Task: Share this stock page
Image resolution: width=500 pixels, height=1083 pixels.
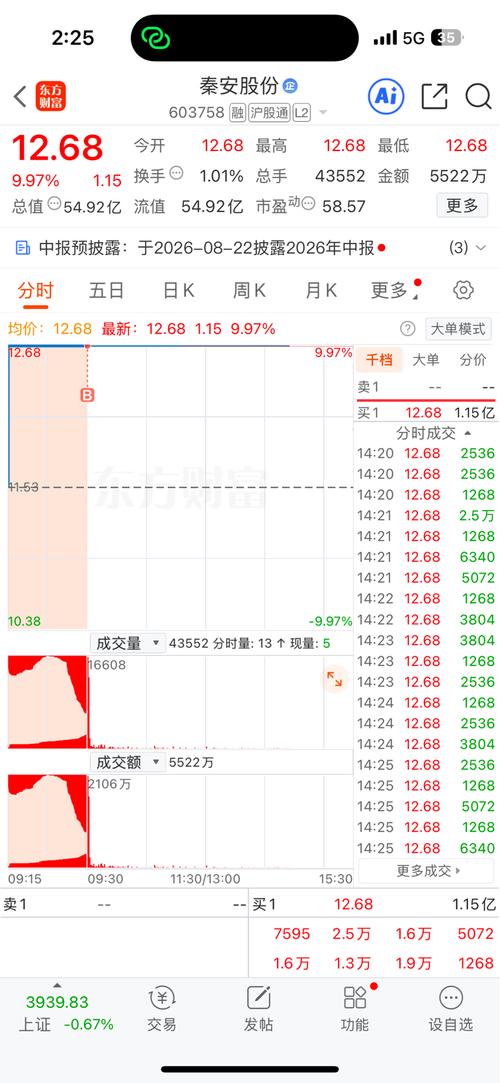Action: [434, 97]
